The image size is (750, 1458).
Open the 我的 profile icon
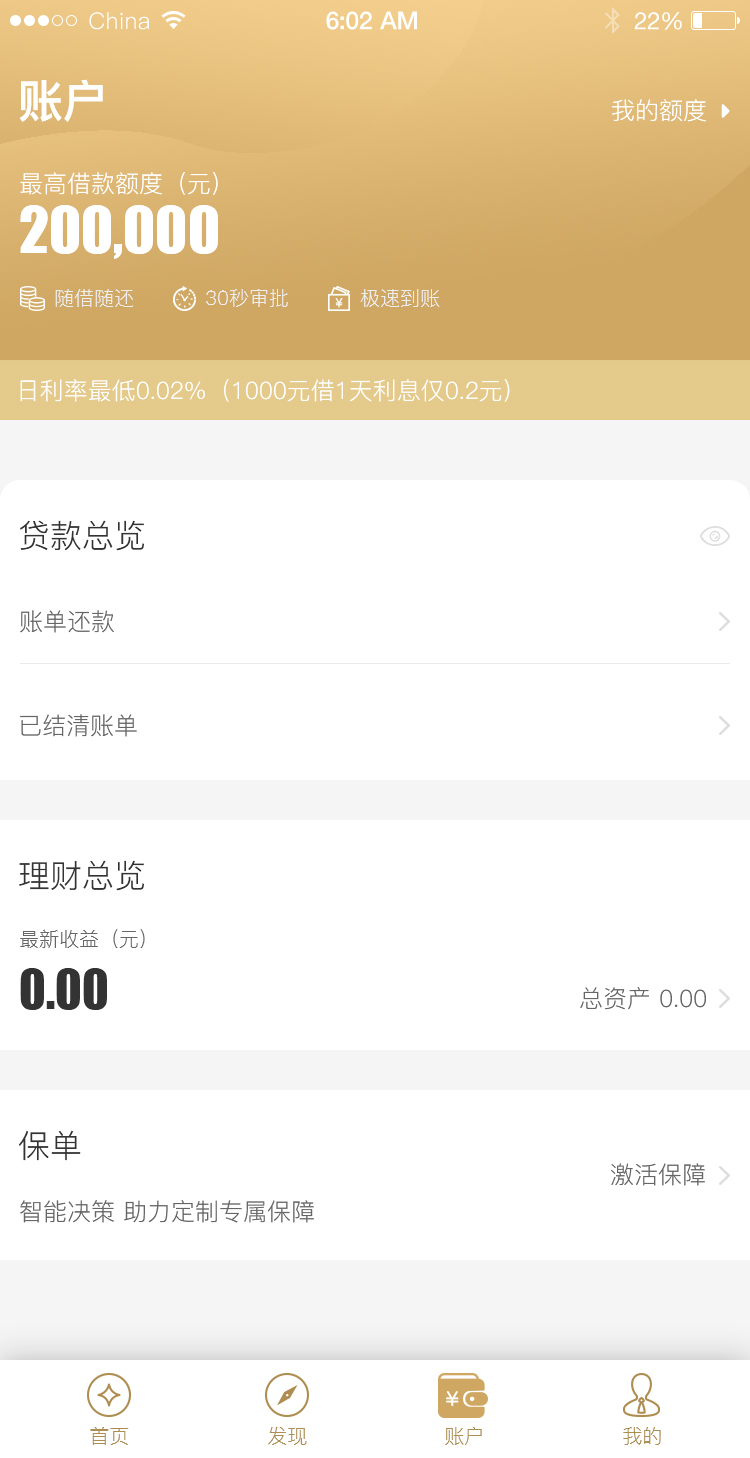click(x=641, y=1394)
